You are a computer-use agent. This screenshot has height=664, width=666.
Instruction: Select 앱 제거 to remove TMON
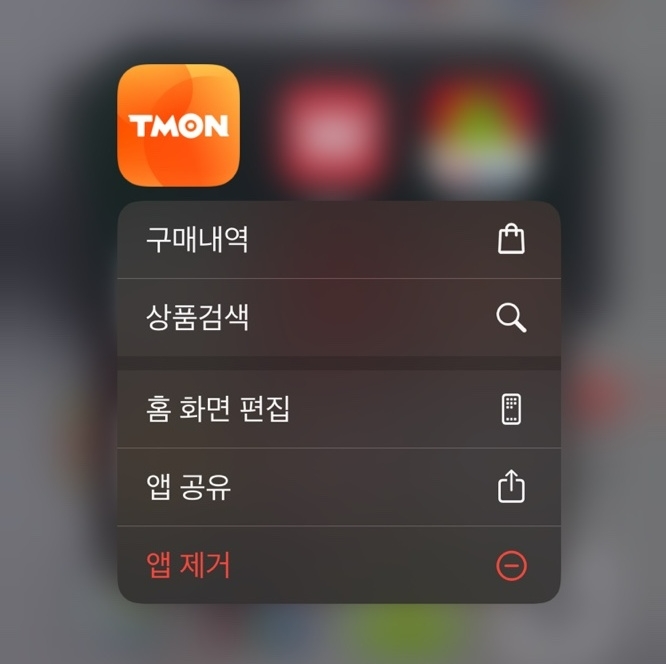point(337,565)
